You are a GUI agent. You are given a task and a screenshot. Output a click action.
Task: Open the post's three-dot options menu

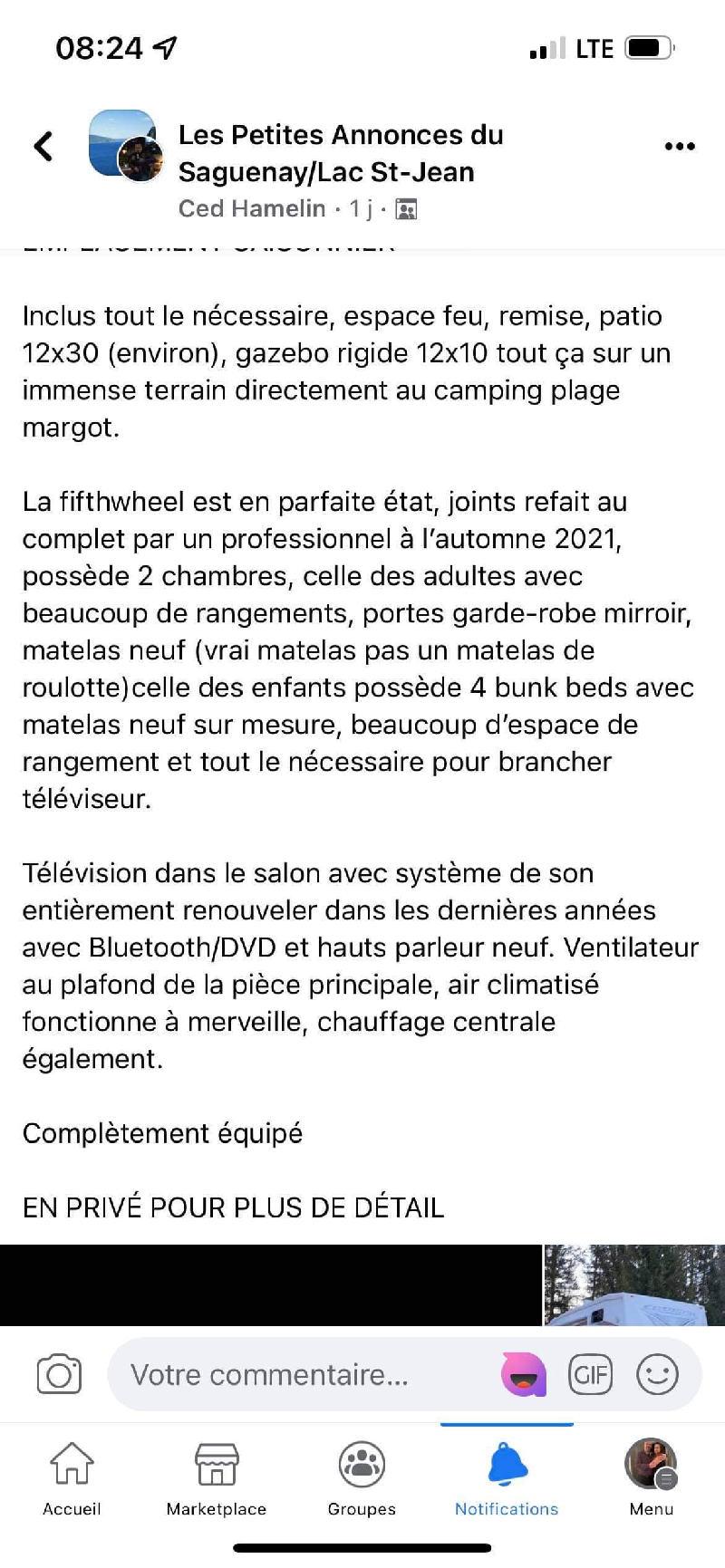click(x=679, y=146)
